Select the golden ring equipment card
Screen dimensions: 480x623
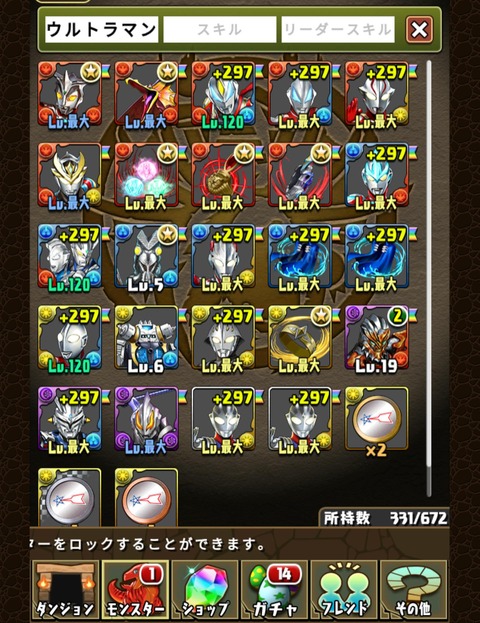300,339
